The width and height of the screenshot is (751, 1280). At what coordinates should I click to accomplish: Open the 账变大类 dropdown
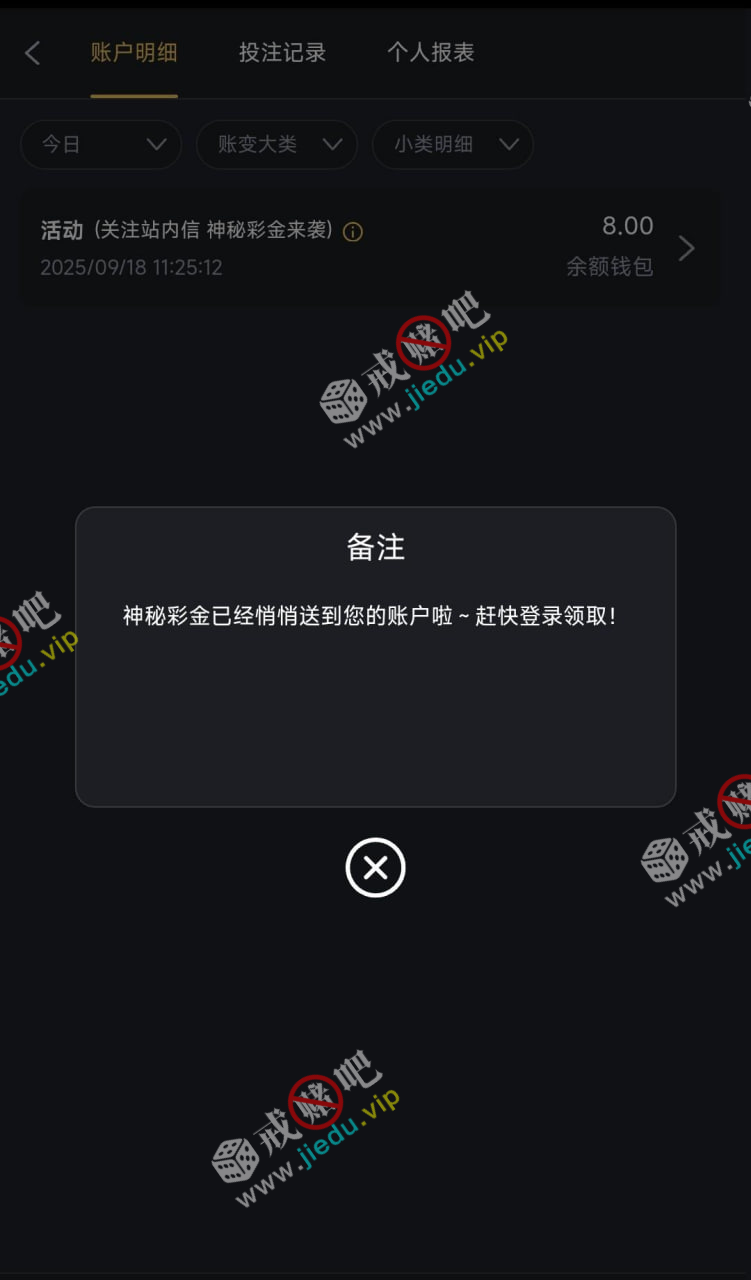[276, 145]
